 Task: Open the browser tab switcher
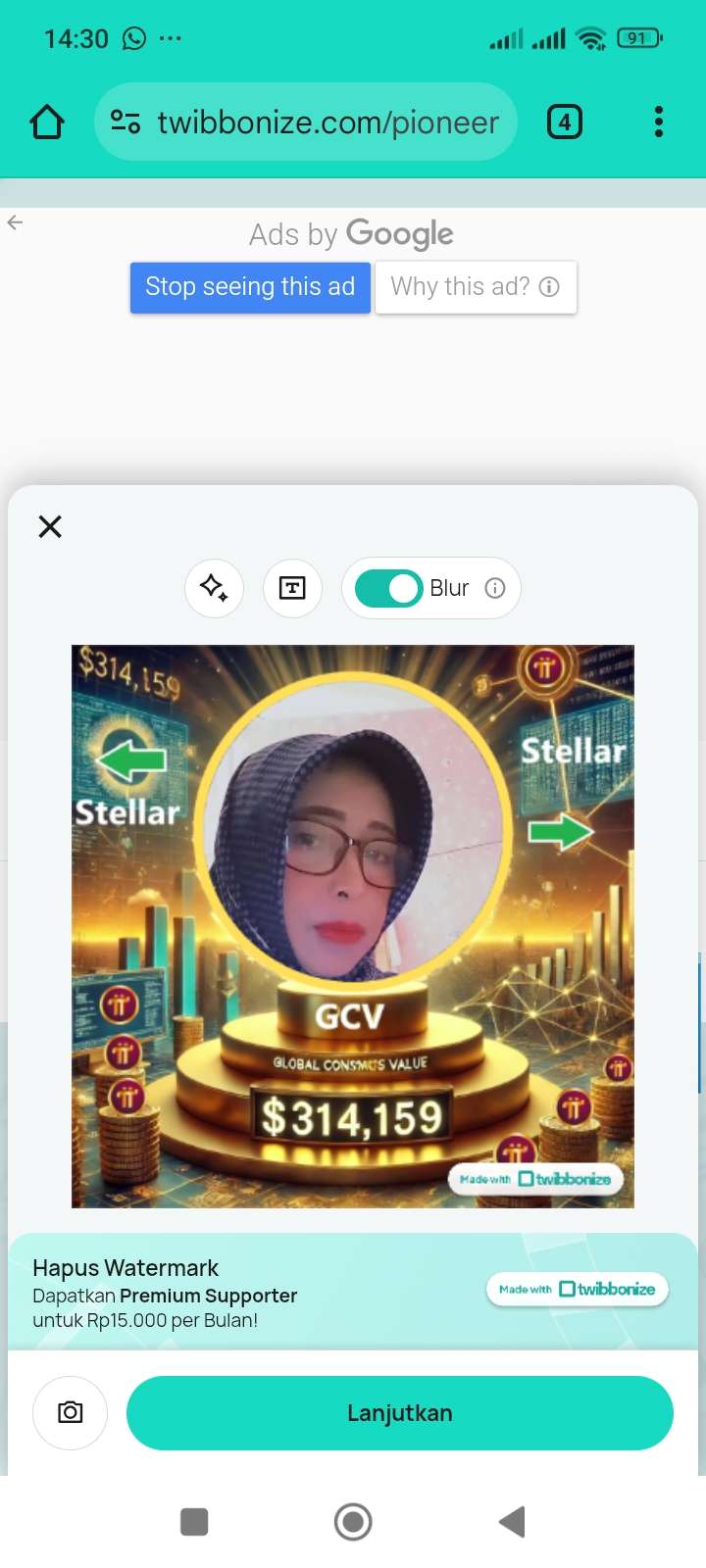[564, 122]
